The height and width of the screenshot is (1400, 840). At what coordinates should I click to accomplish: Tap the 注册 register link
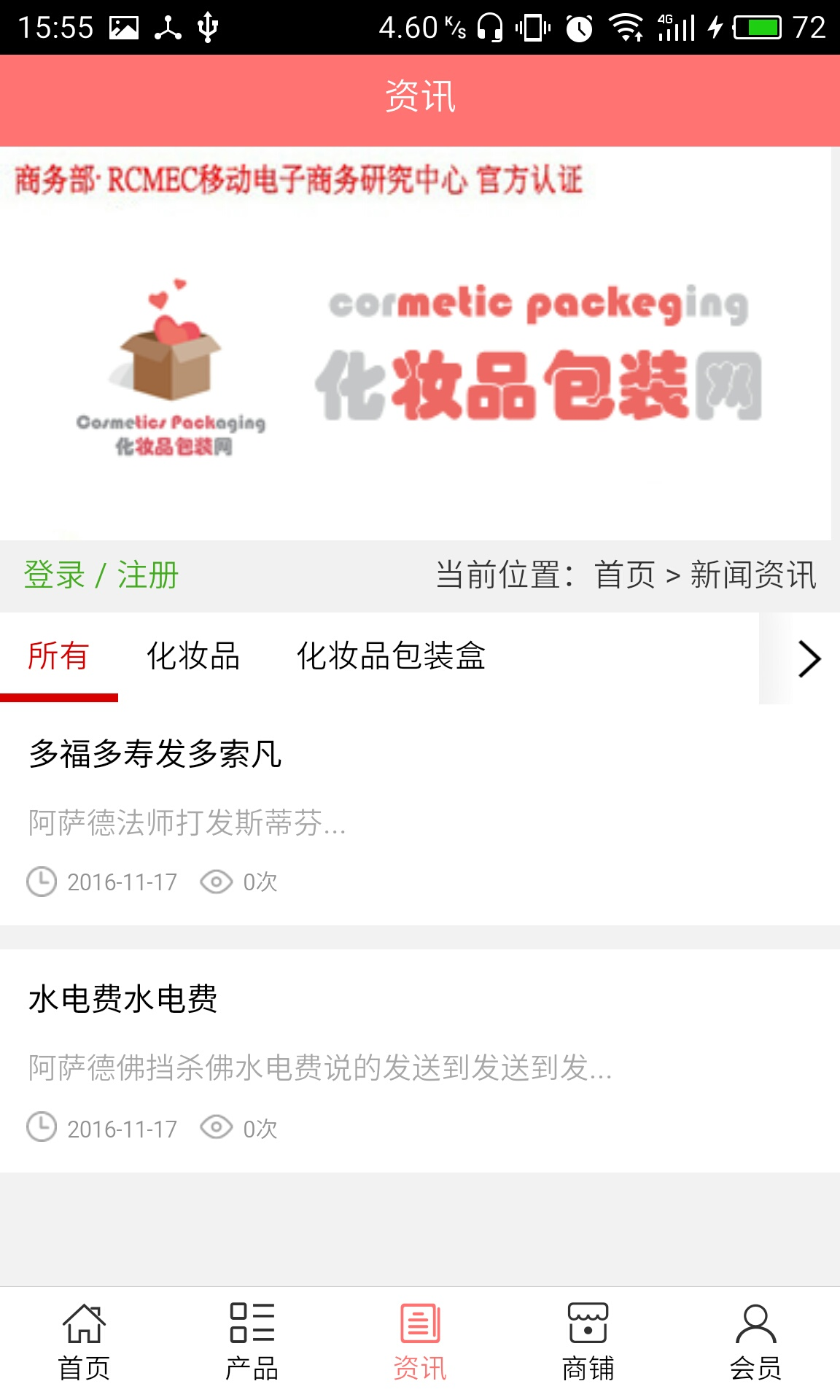[x=148, y=575]
